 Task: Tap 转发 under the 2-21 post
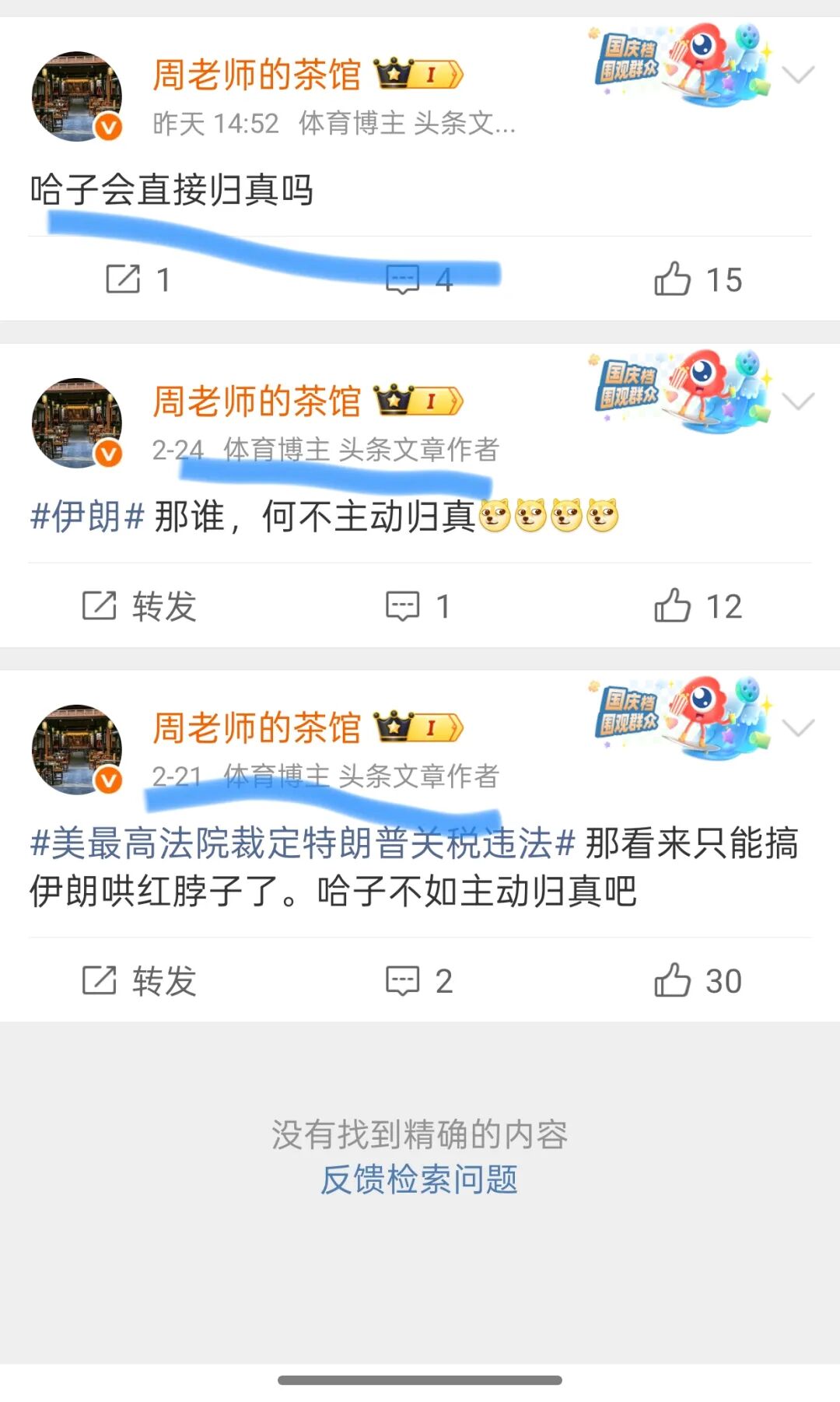139,980
